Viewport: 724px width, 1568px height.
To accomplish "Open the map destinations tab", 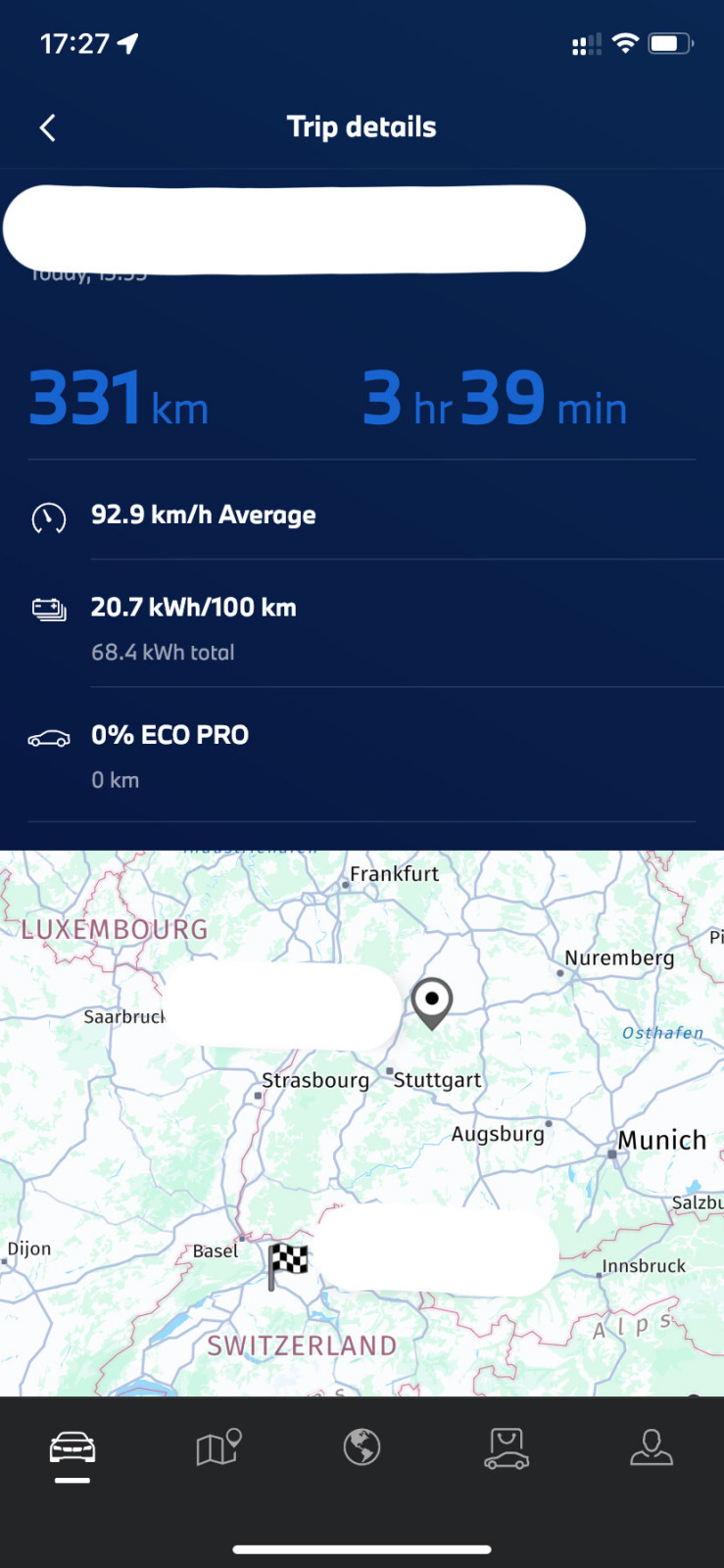I will (218, 1447).
